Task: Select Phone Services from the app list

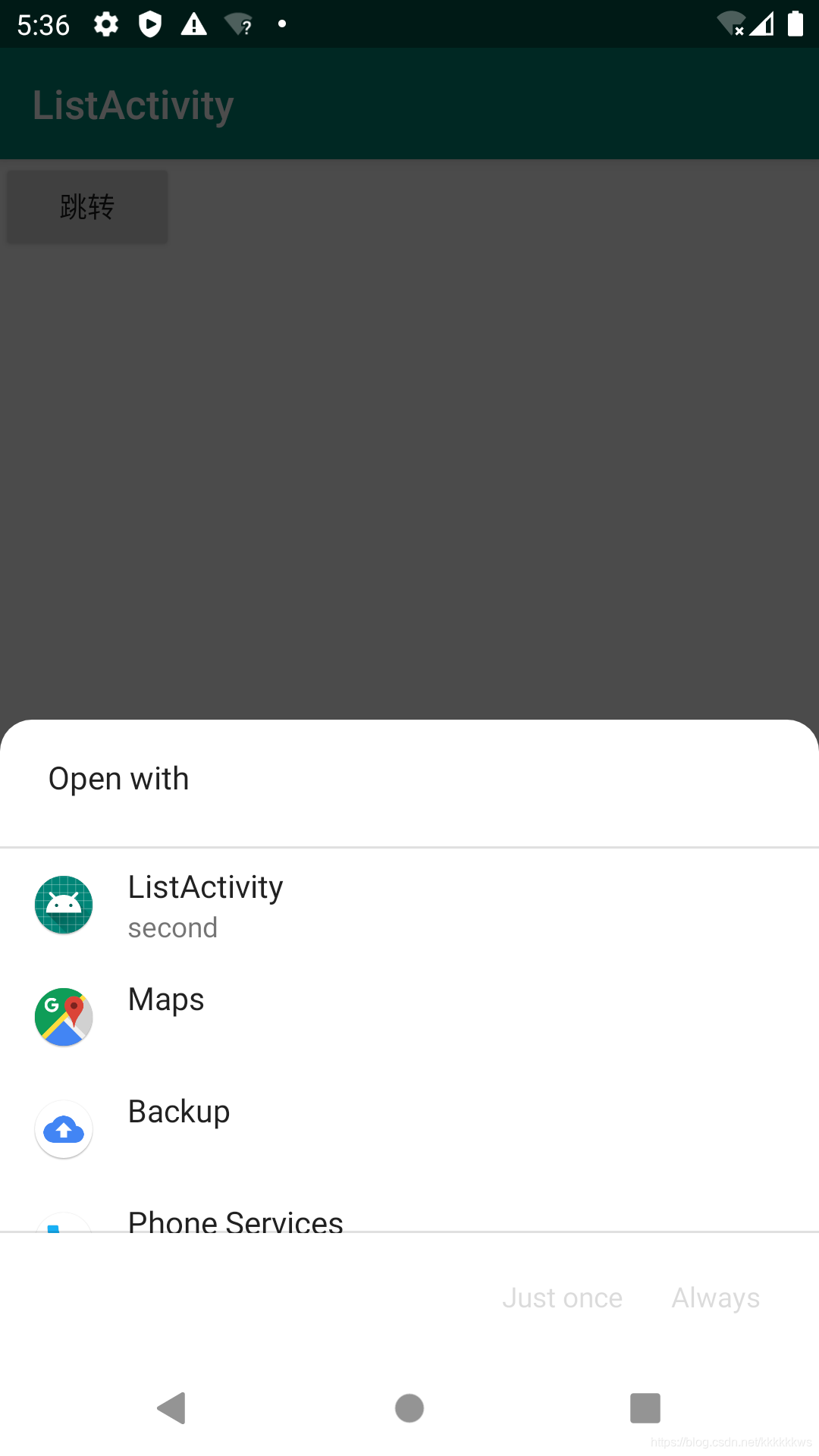Action: click(x=409, y=1210)
